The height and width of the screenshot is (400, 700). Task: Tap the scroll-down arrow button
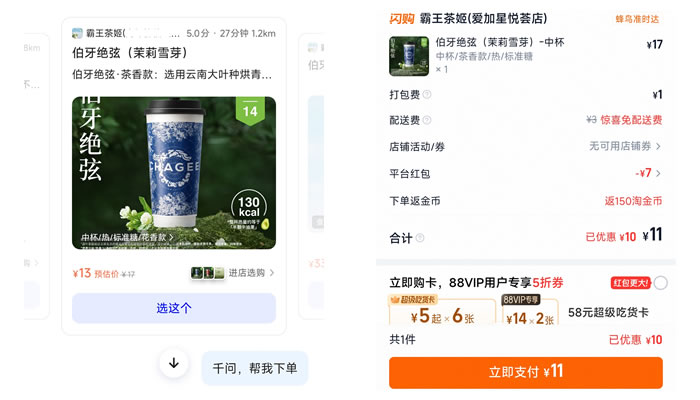174,364
